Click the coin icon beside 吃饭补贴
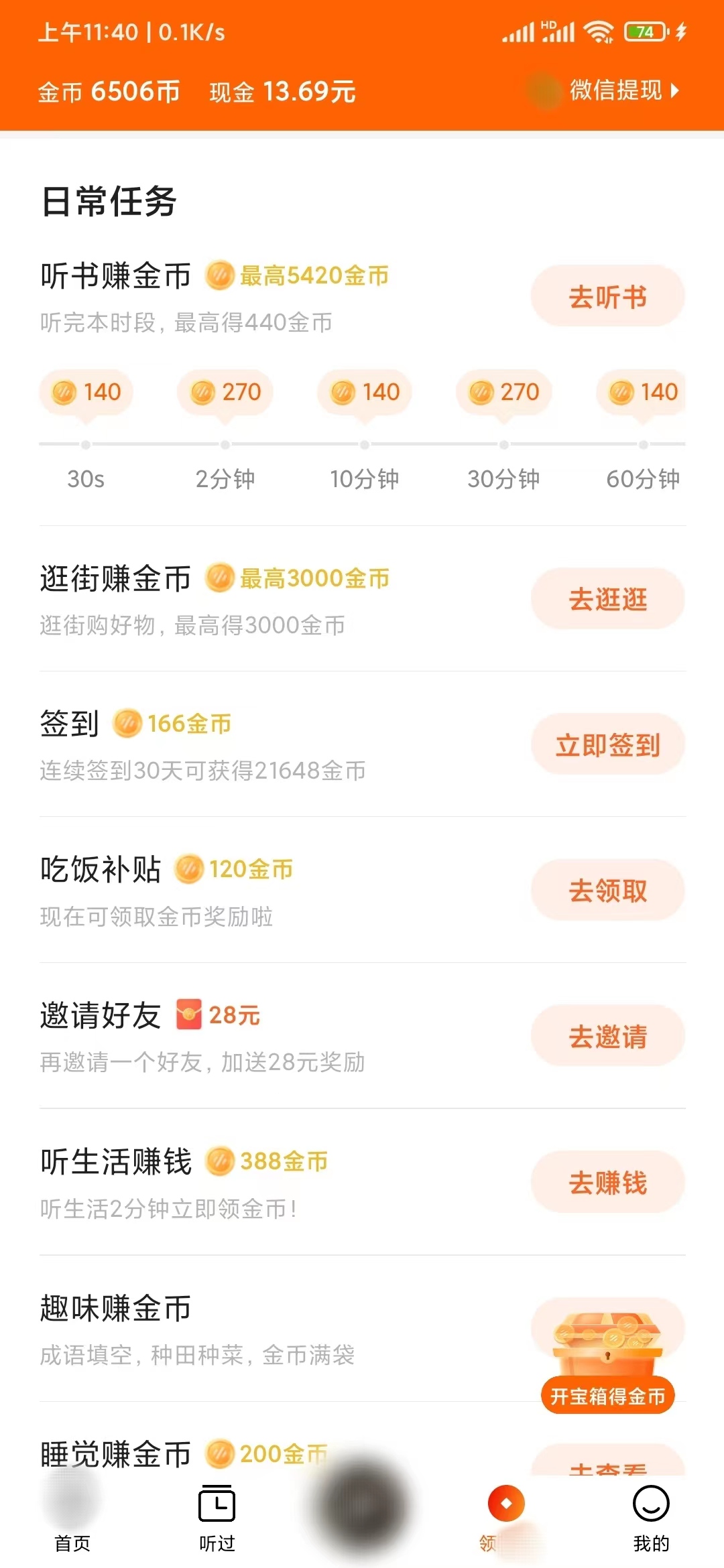 coord(188,868)
